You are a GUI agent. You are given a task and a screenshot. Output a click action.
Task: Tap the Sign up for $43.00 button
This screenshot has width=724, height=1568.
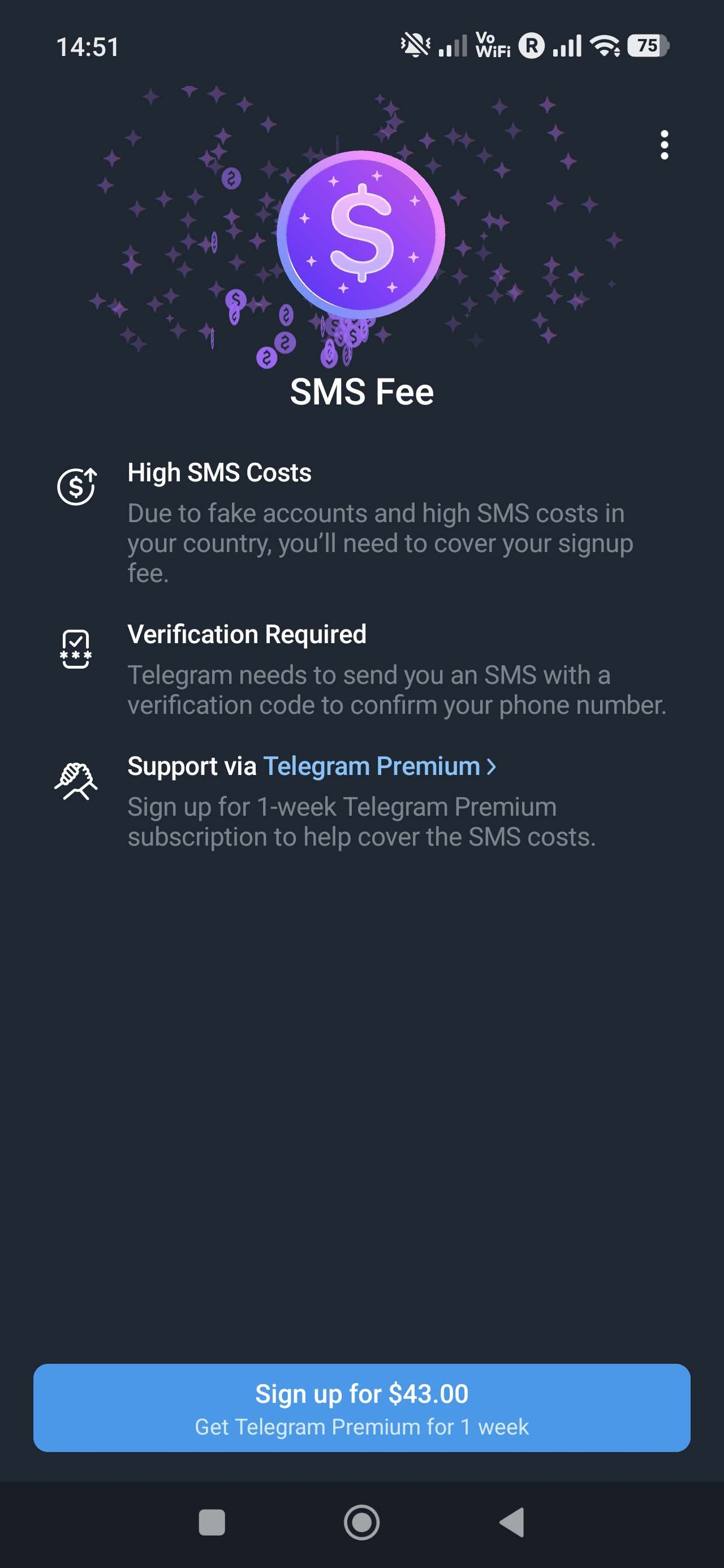click(361, 1393)
